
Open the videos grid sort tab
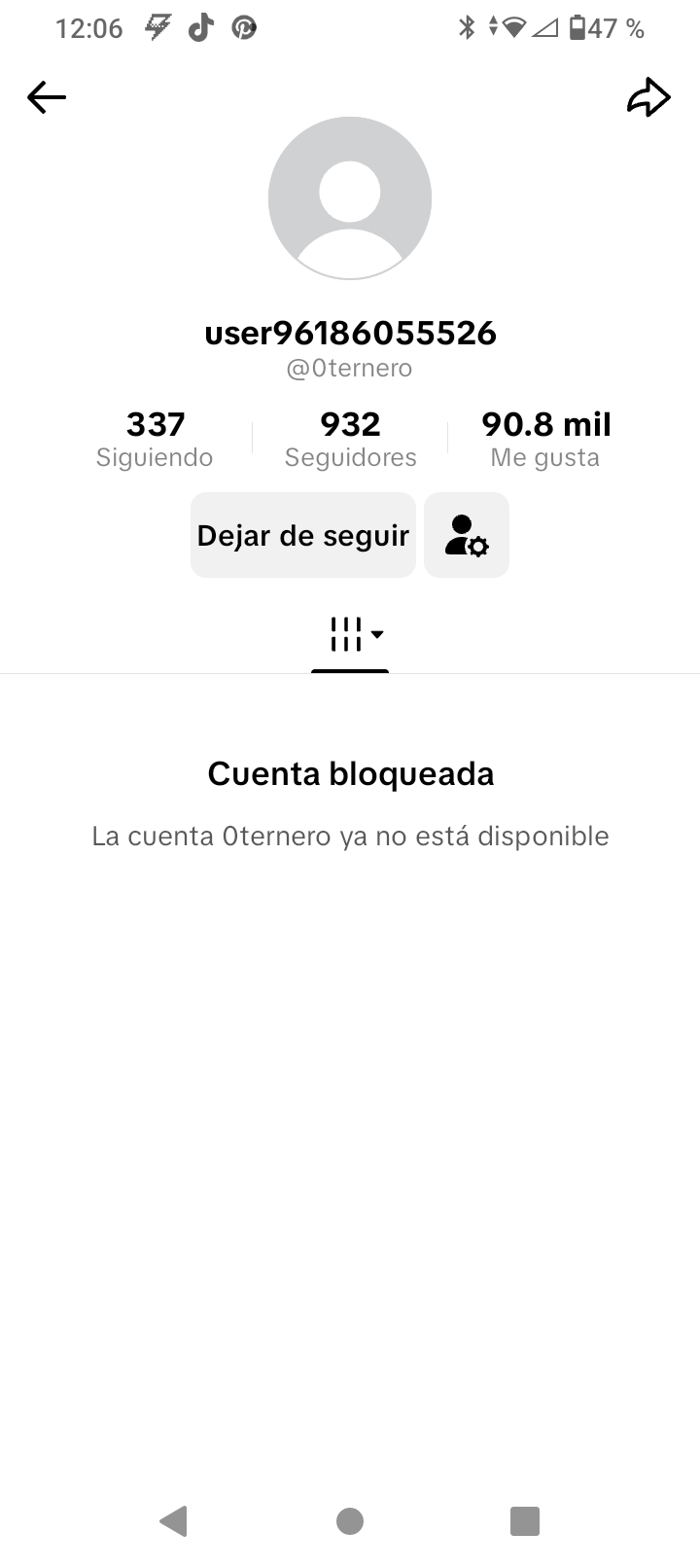pos(350,635)
